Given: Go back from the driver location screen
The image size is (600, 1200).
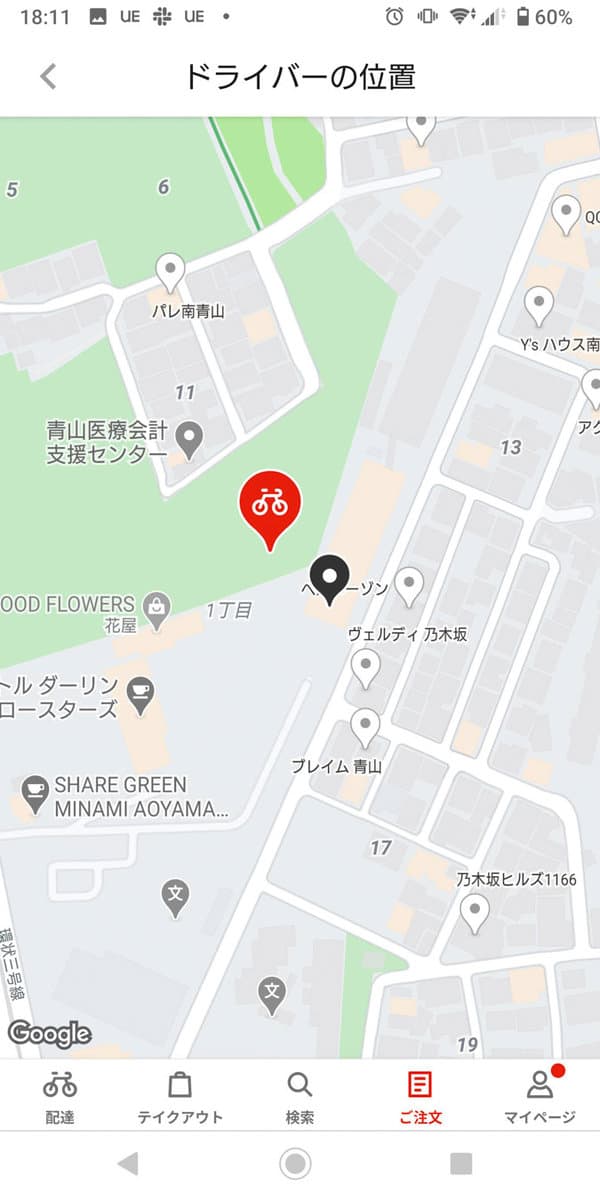Looking at the screenshot, I should pyautogui.click(x=48, y=77).
